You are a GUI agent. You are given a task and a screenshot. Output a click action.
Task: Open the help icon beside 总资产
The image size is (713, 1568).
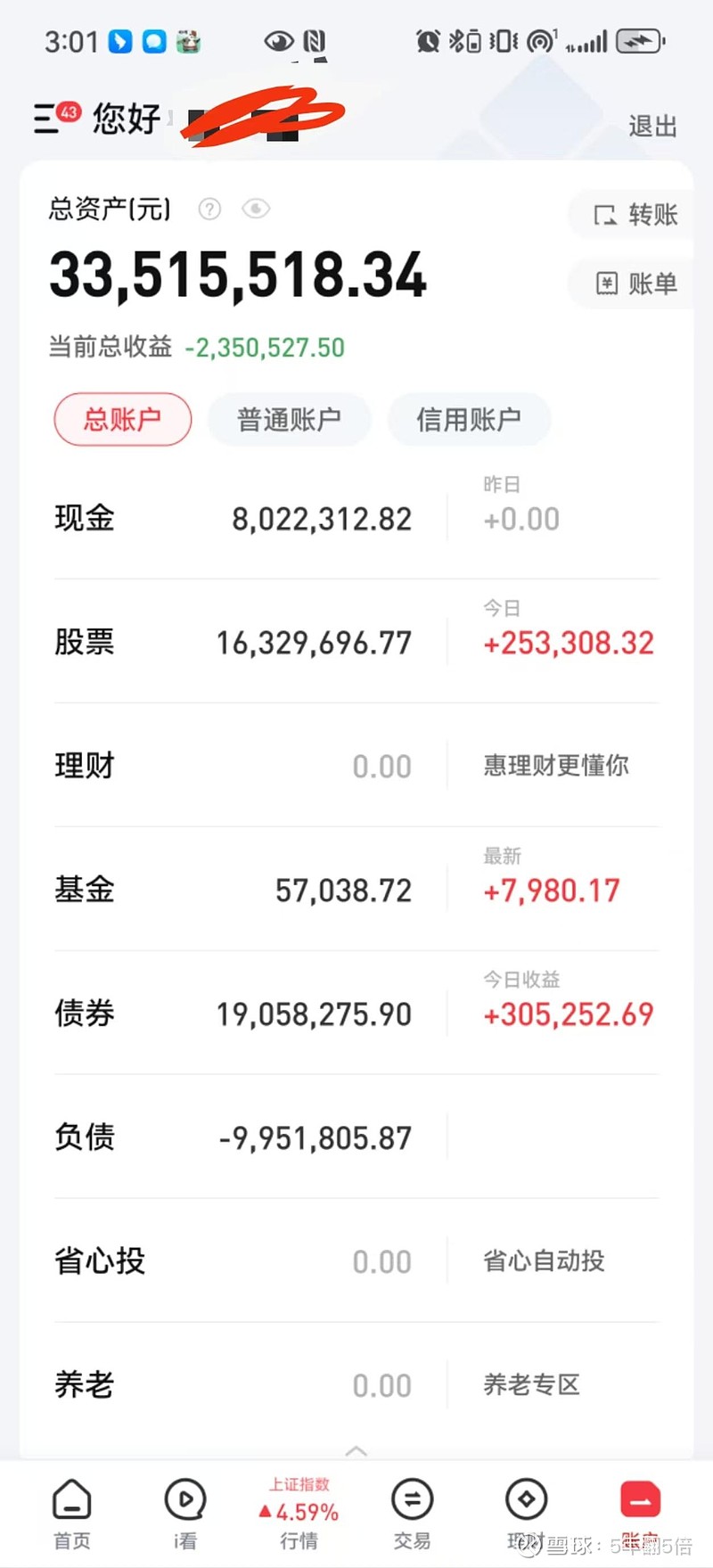[209, 209]
